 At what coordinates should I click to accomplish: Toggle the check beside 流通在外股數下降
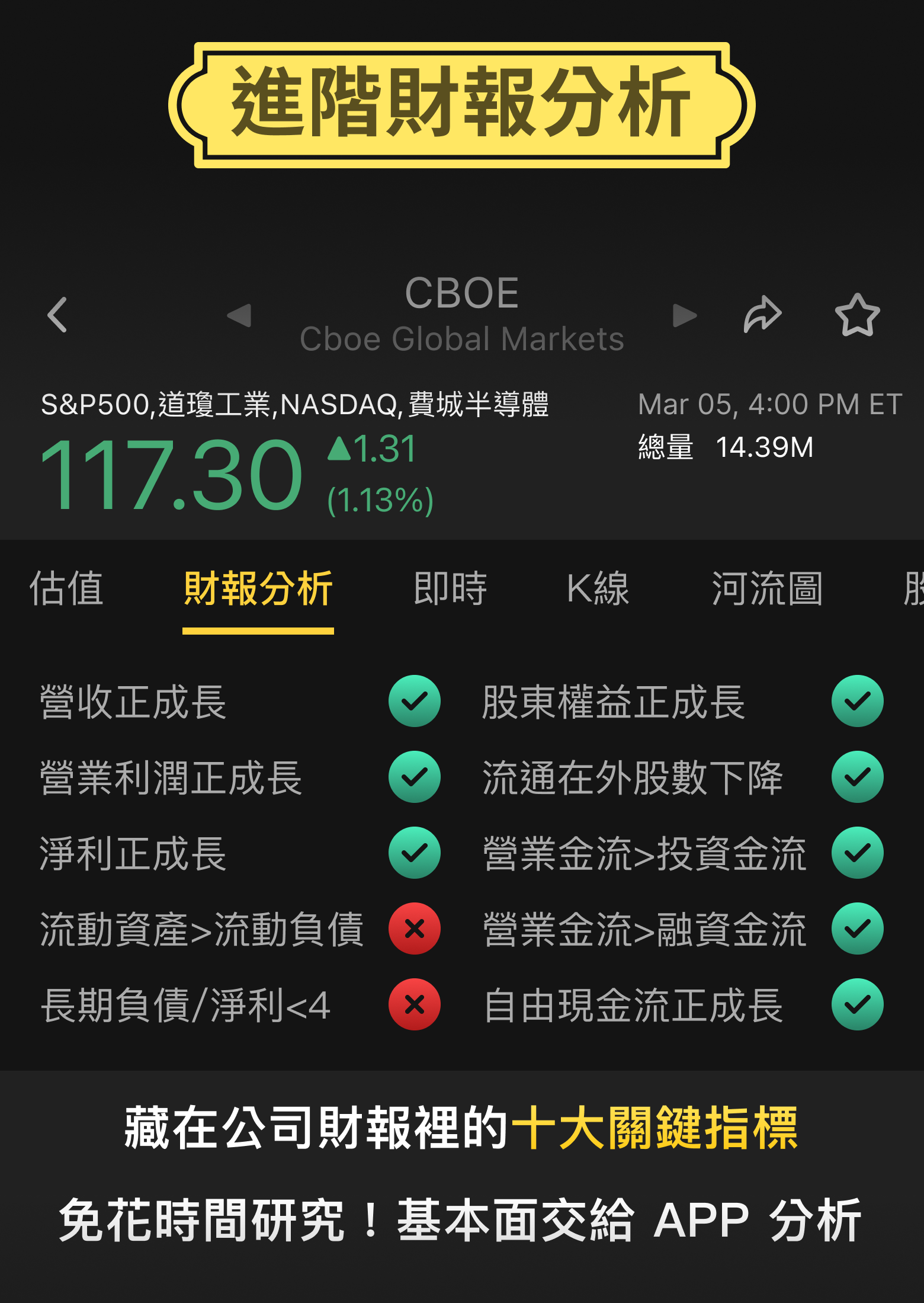(x=856, y=777)
